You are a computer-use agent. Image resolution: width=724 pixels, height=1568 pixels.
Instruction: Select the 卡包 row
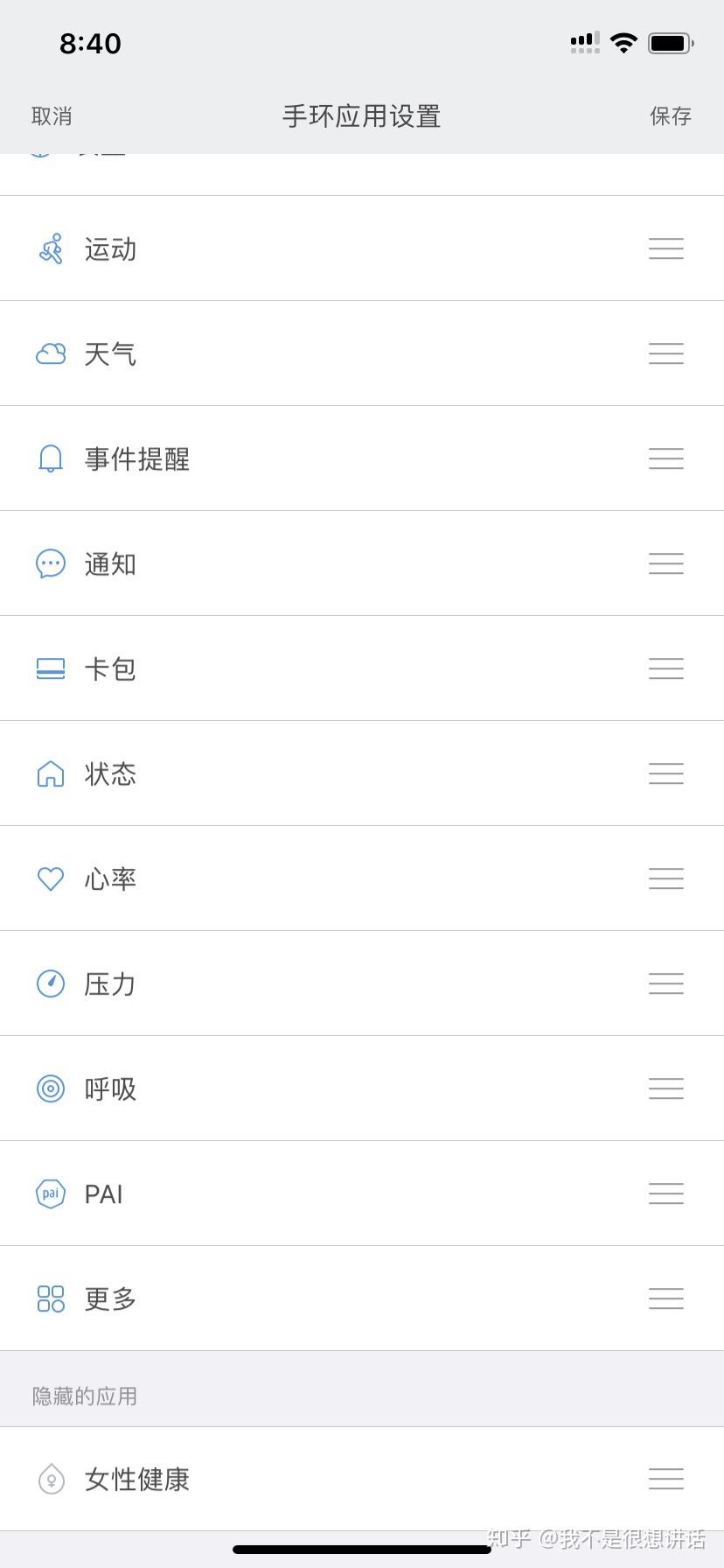362,668
